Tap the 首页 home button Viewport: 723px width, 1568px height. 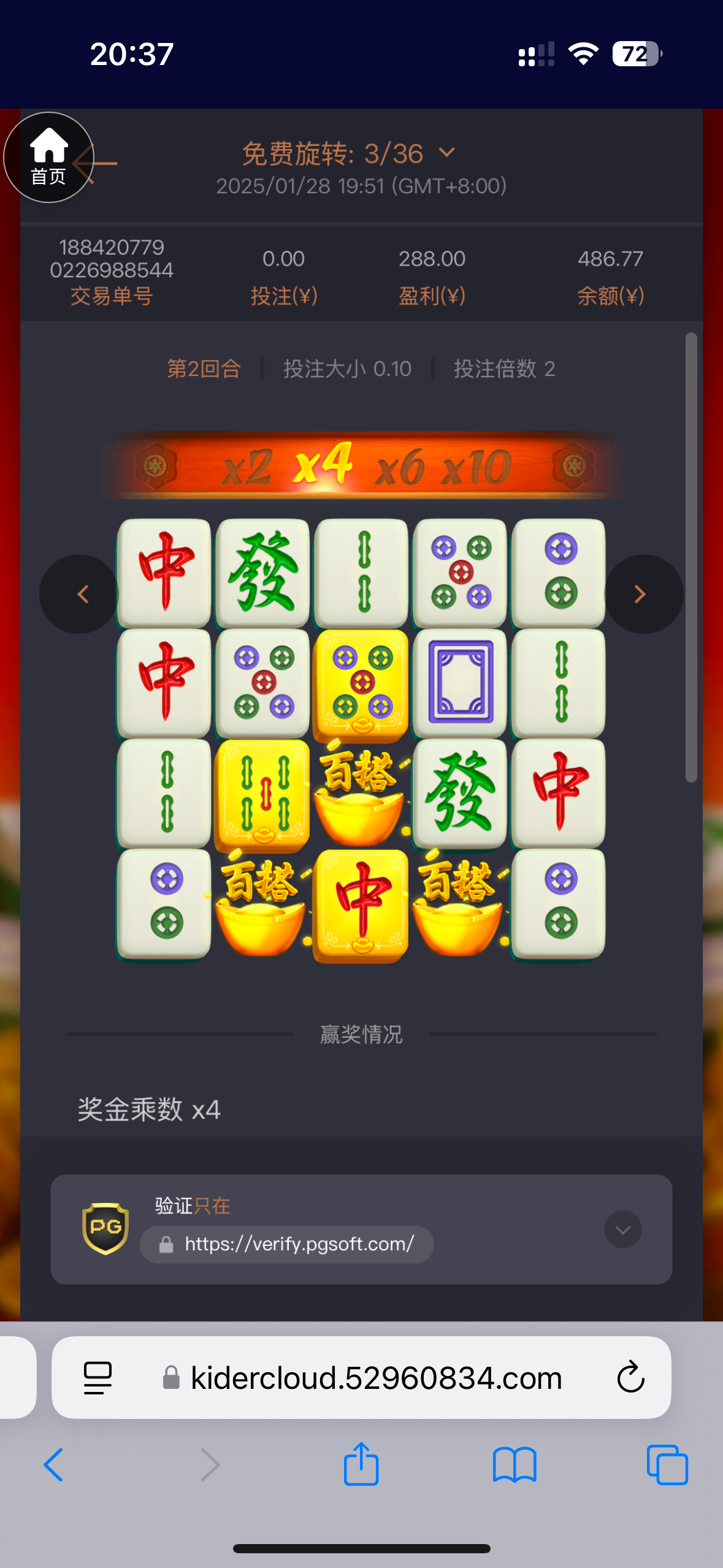[48, 158]
